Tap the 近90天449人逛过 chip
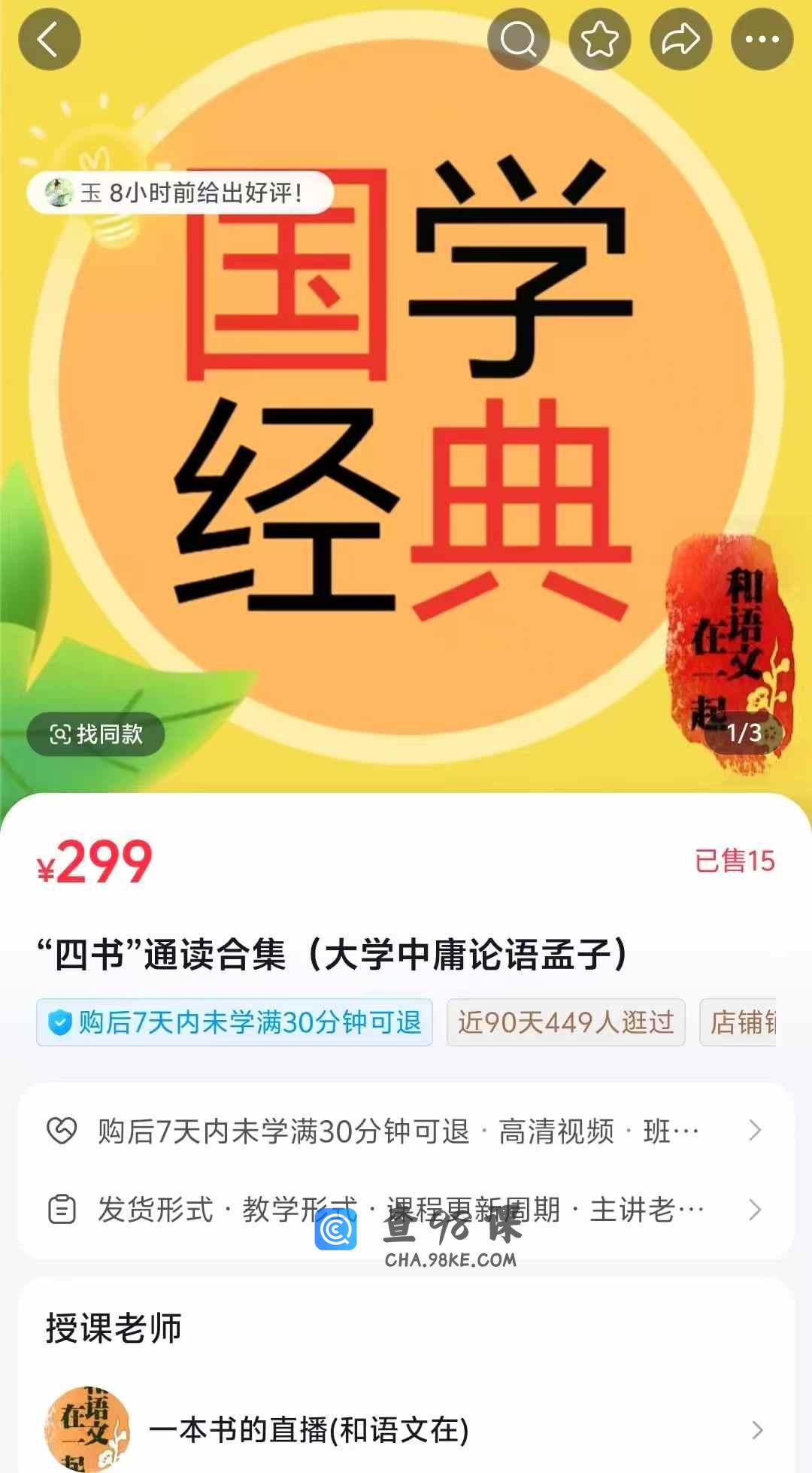812x1473 pixels. [x=565, y=1022]
